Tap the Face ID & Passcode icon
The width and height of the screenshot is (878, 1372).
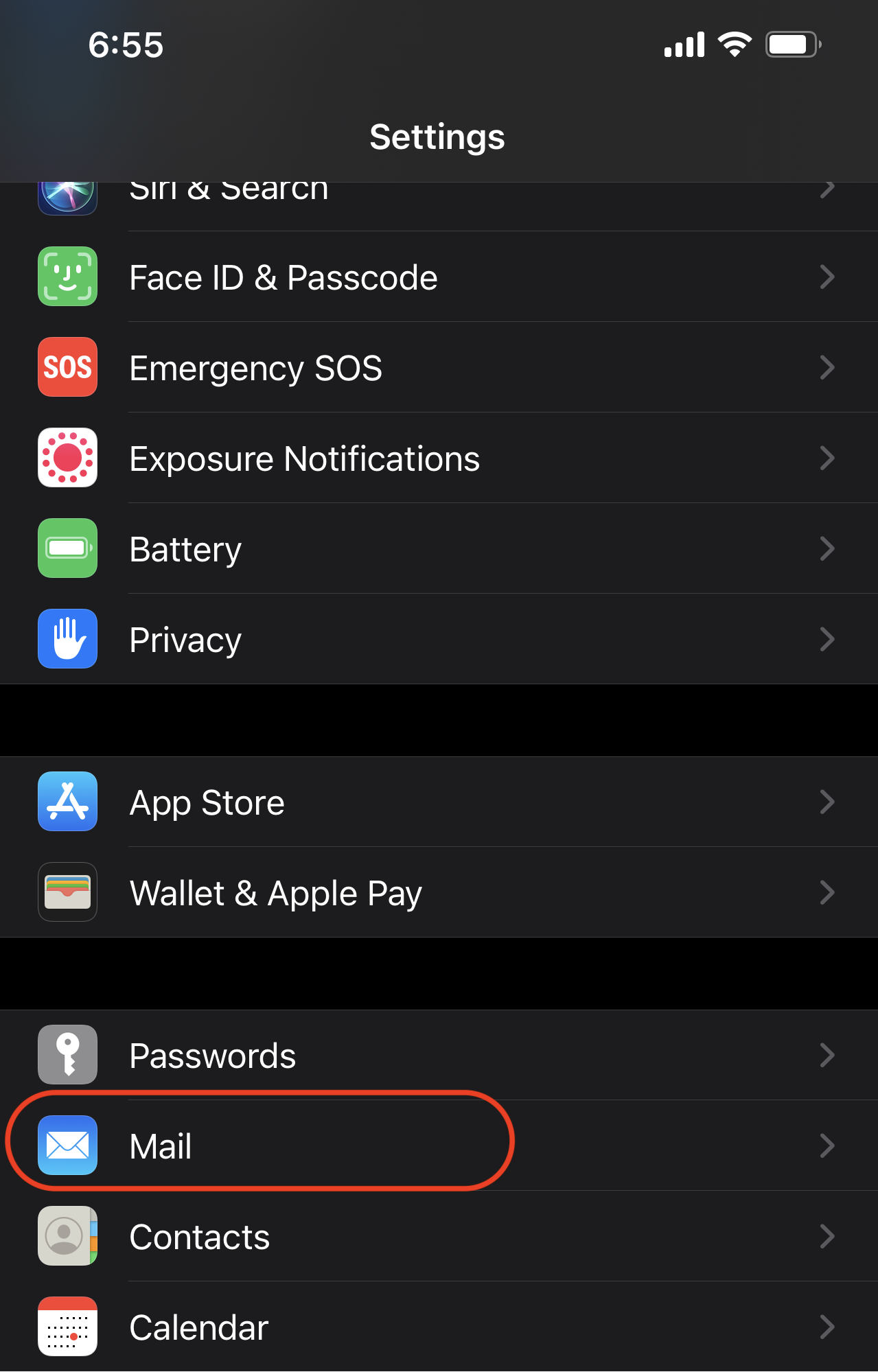[x=67, y=276]
